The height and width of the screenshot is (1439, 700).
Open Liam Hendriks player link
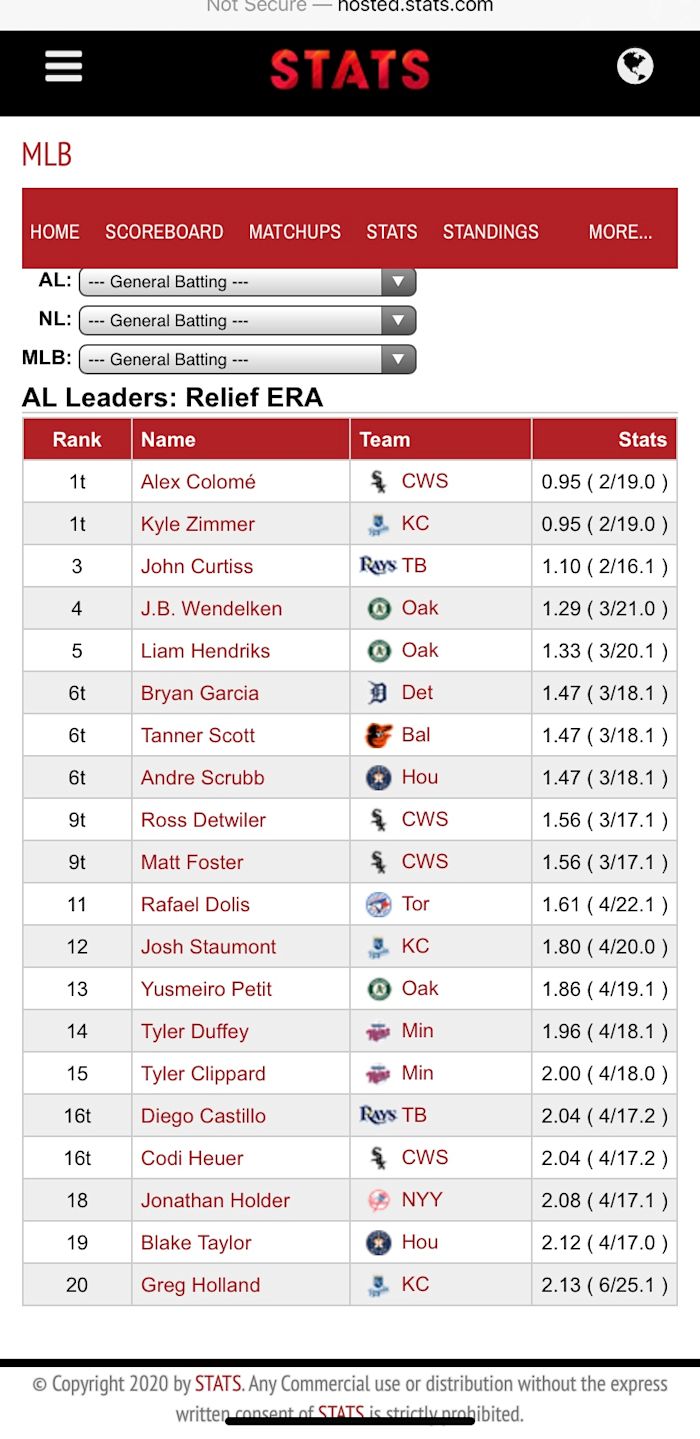[205, 651]
